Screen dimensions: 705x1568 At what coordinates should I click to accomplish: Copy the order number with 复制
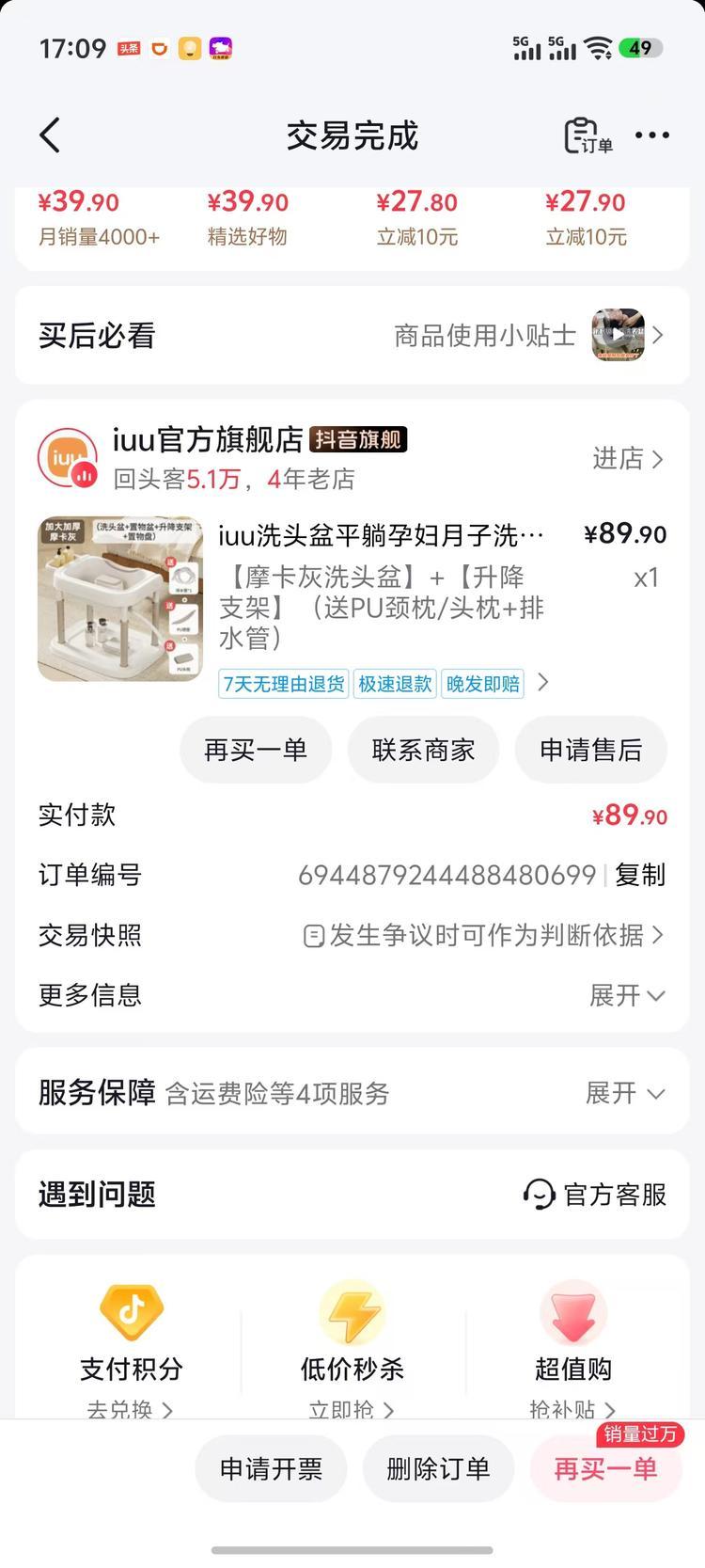point(640,875)
